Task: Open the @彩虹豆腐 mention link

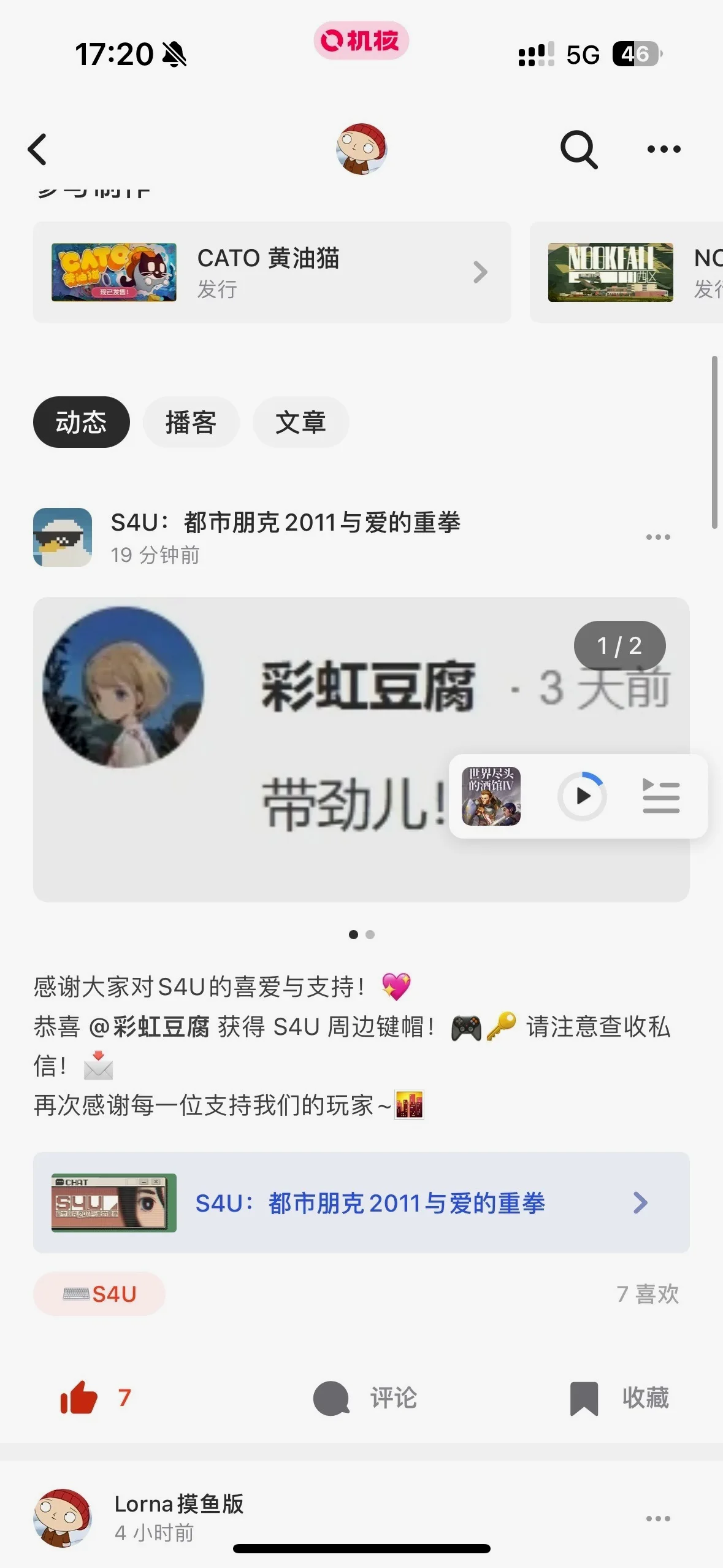Action: coord(149,1026)
